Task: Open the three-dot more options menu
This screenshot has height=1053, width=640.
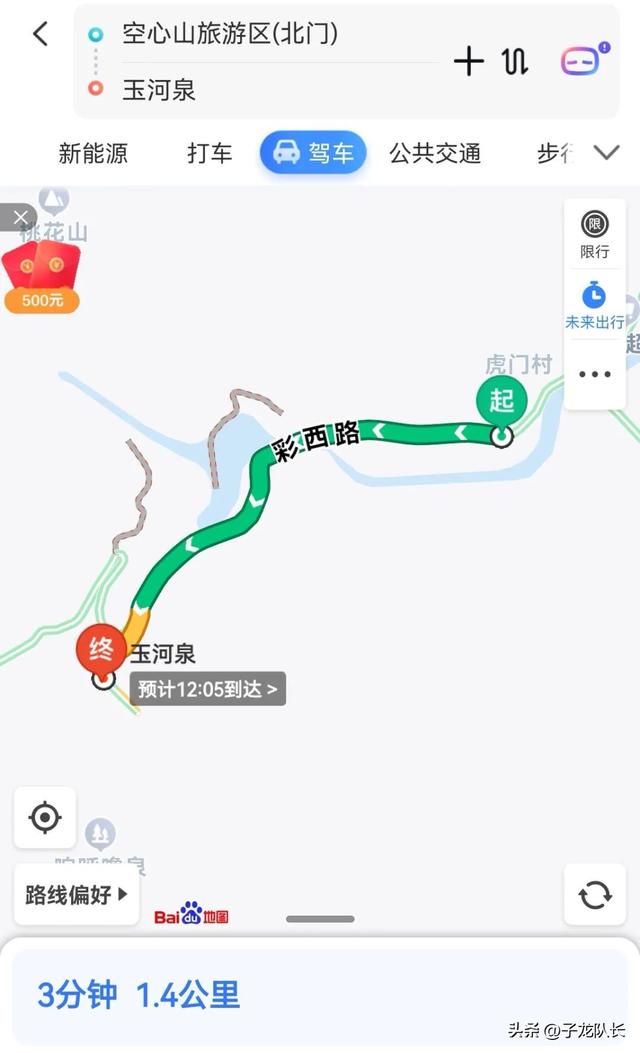Action: tap(595, 374)
